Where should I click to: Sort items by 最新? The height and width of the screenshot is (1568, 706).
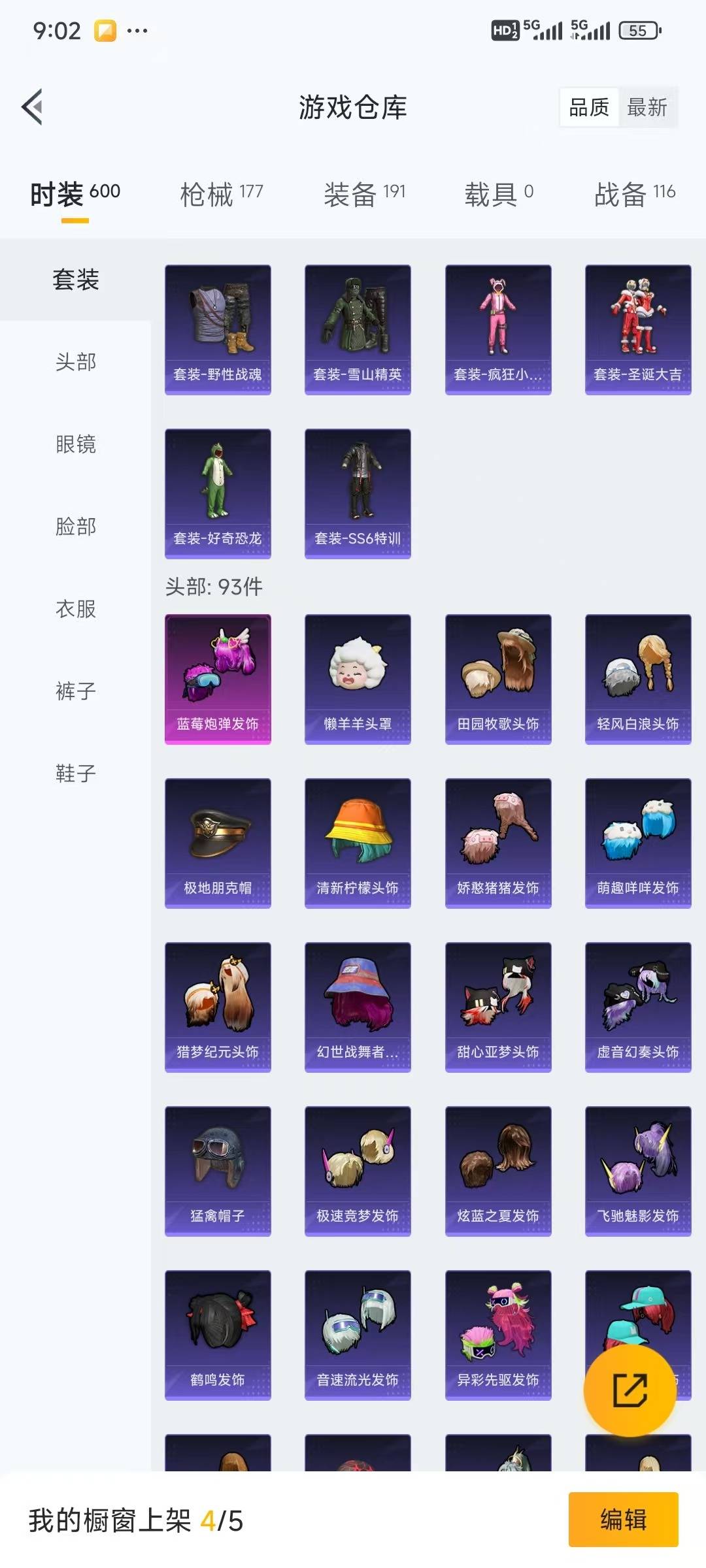click(647, 107)
